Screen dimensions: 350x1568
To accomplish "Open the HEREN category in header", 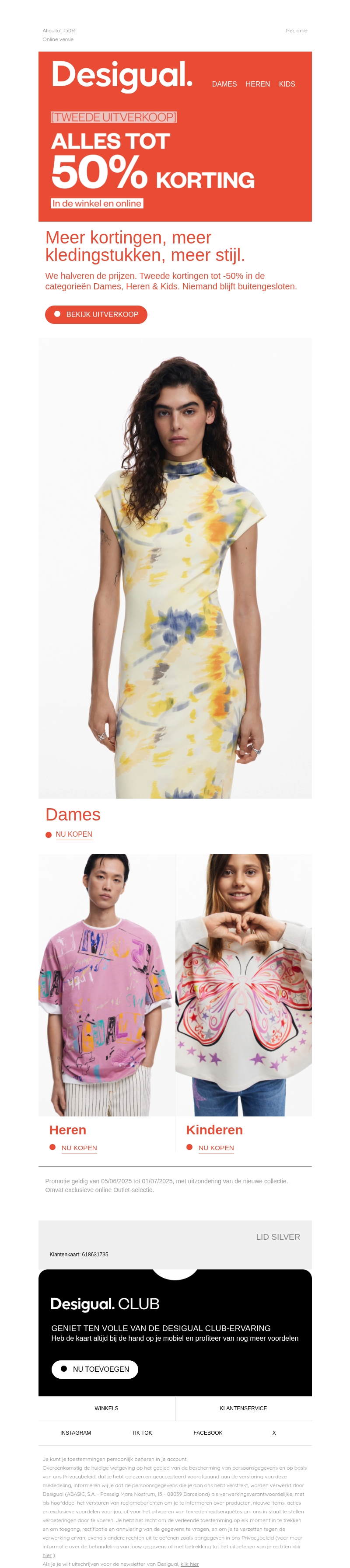I will click(258, 84).
